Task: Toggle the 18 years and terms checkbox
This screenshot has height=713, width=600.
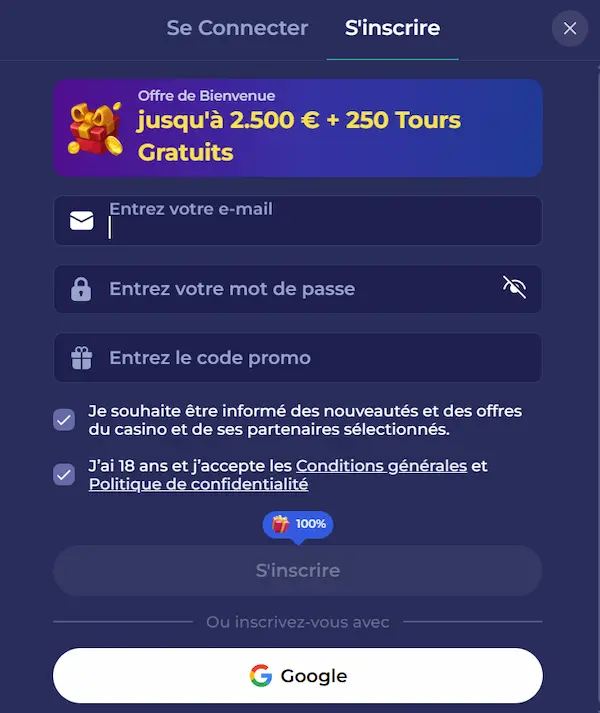Action: 65,475
